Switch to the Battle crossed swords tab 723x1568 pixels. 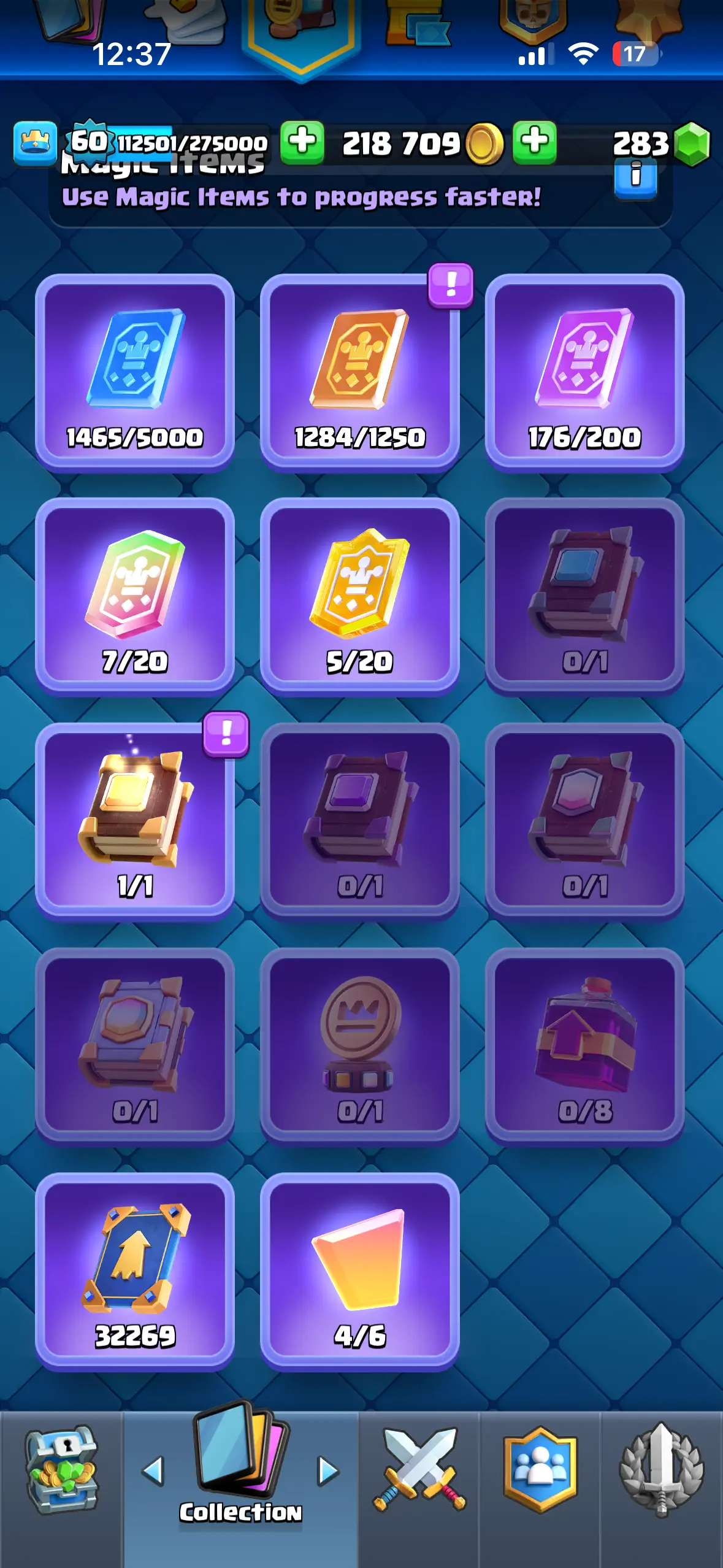pos(419,1471)
